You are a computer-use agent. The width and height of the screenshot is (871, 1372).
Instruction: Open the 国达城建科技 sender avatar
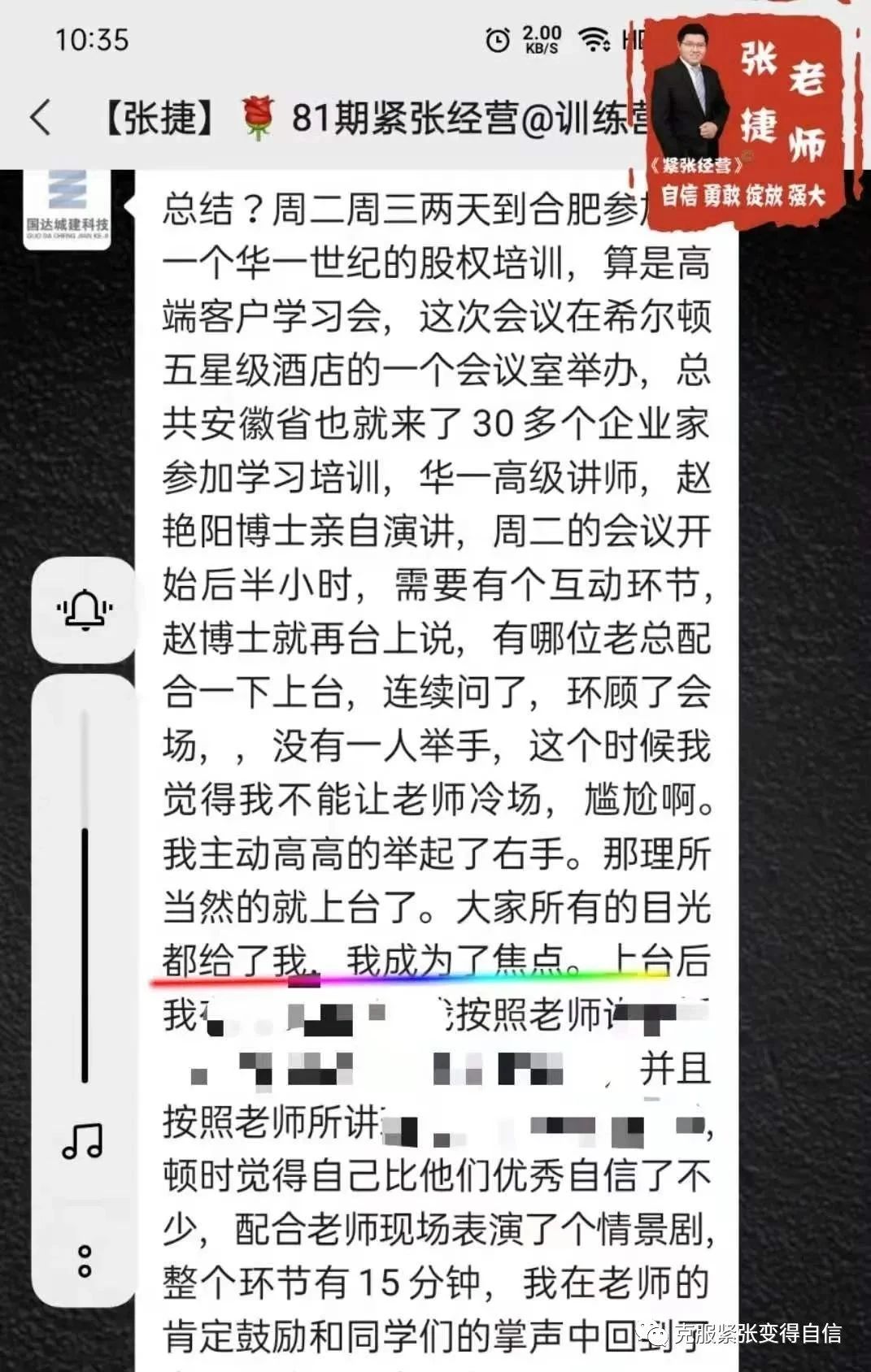click(67, 207)
